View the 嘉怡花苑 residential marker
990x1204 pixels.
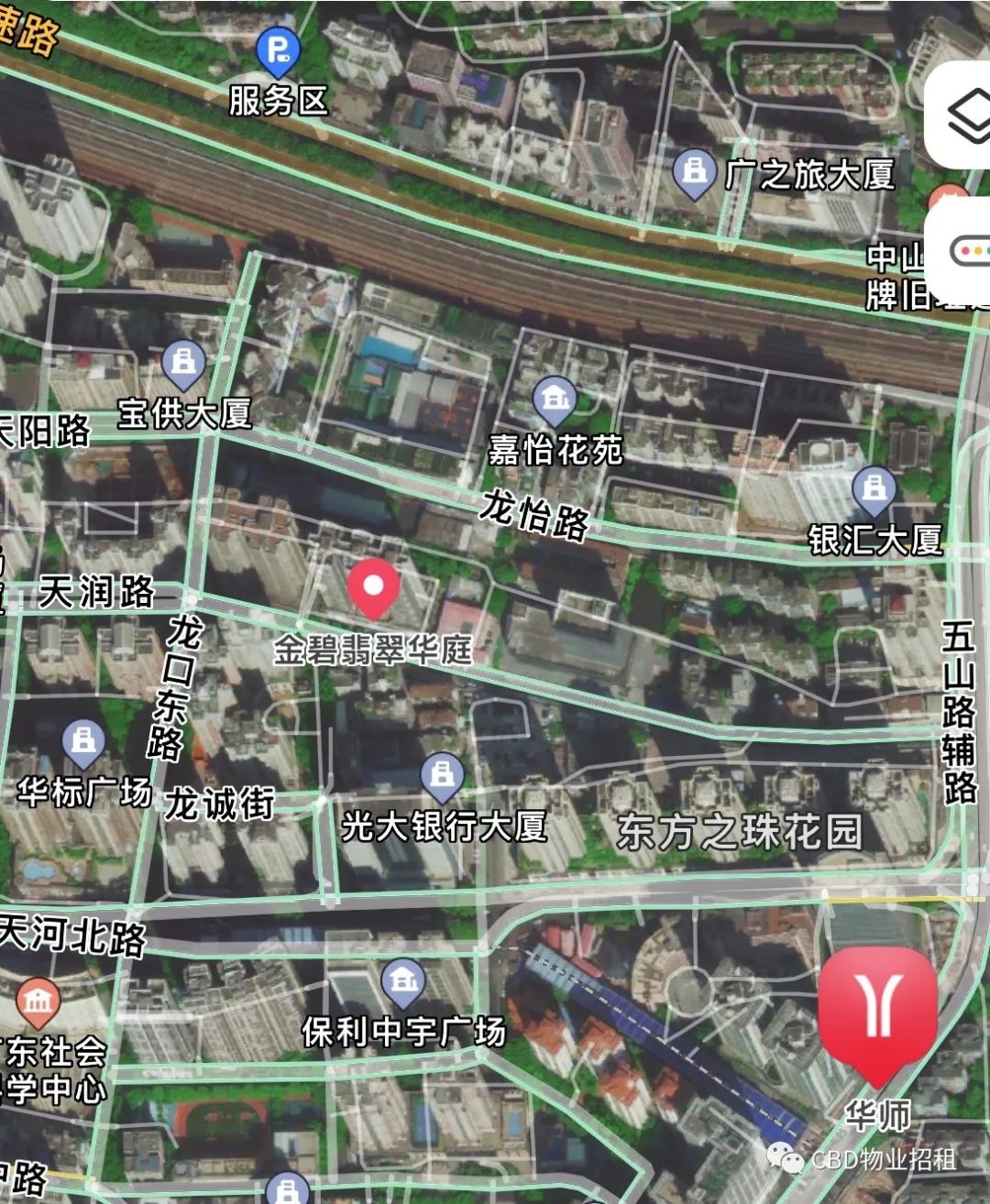(554, 400)
